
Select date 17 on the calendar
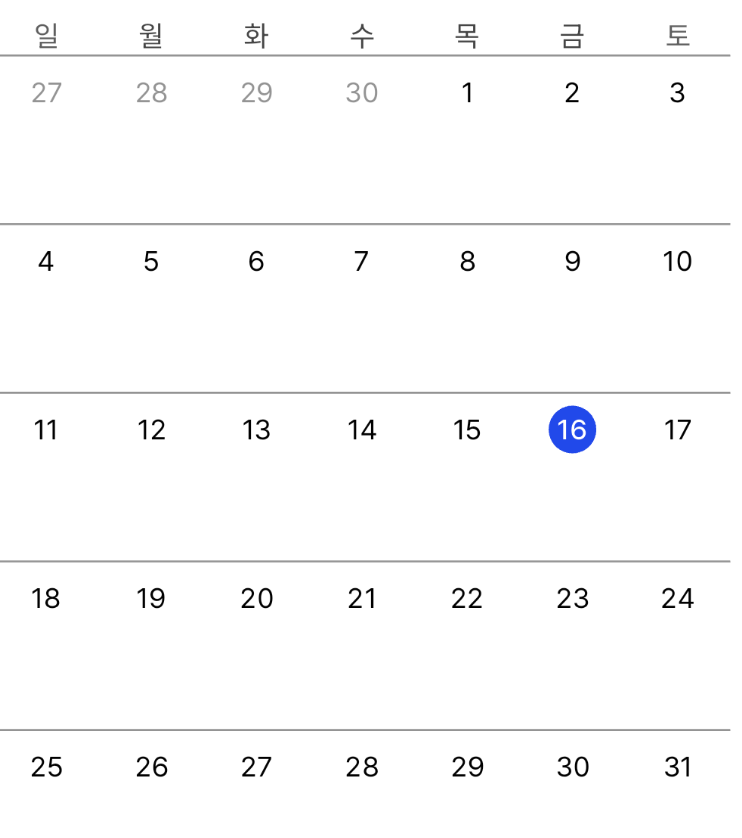coord(677,430)
